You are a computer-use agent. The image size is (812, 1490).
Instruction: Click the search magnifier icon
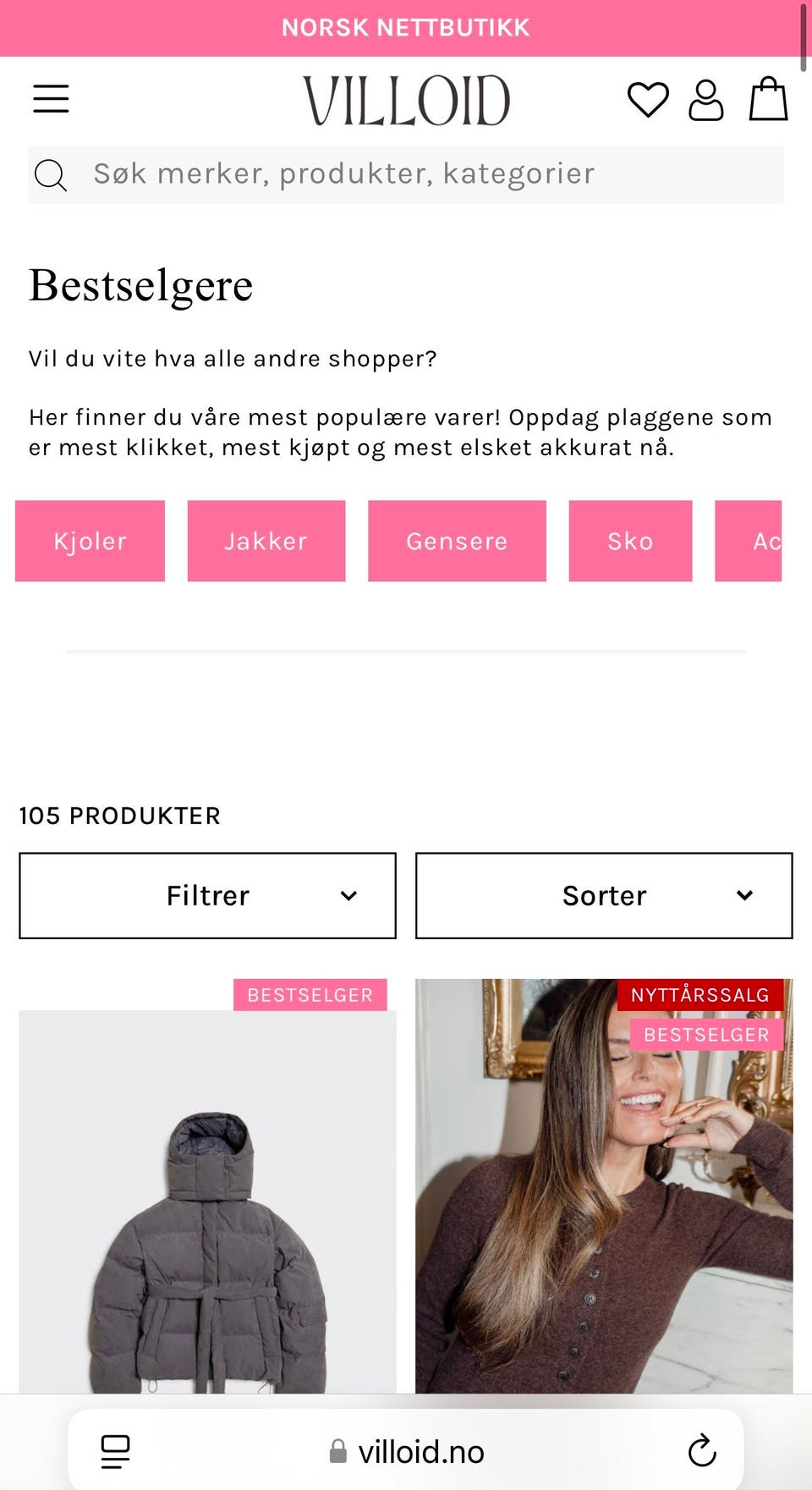pyautogui.click(x=51, y=174)
